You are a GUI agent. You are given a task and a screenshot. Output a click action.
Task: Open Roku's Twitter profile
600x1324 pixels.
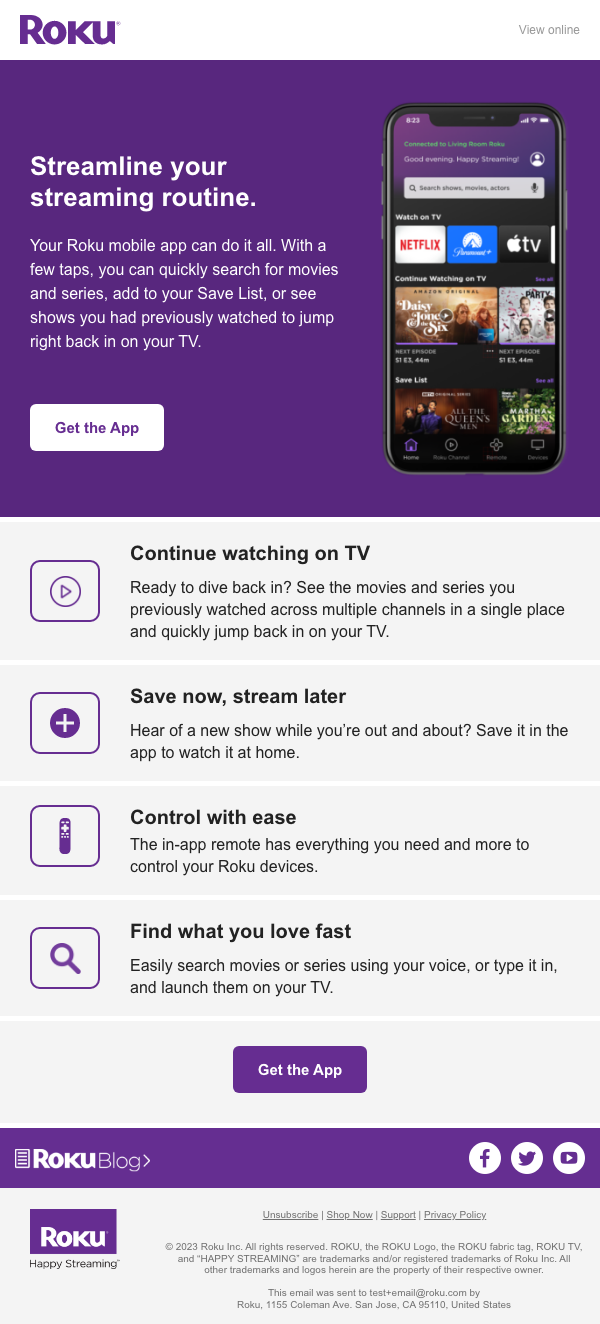click(527, 1158)
